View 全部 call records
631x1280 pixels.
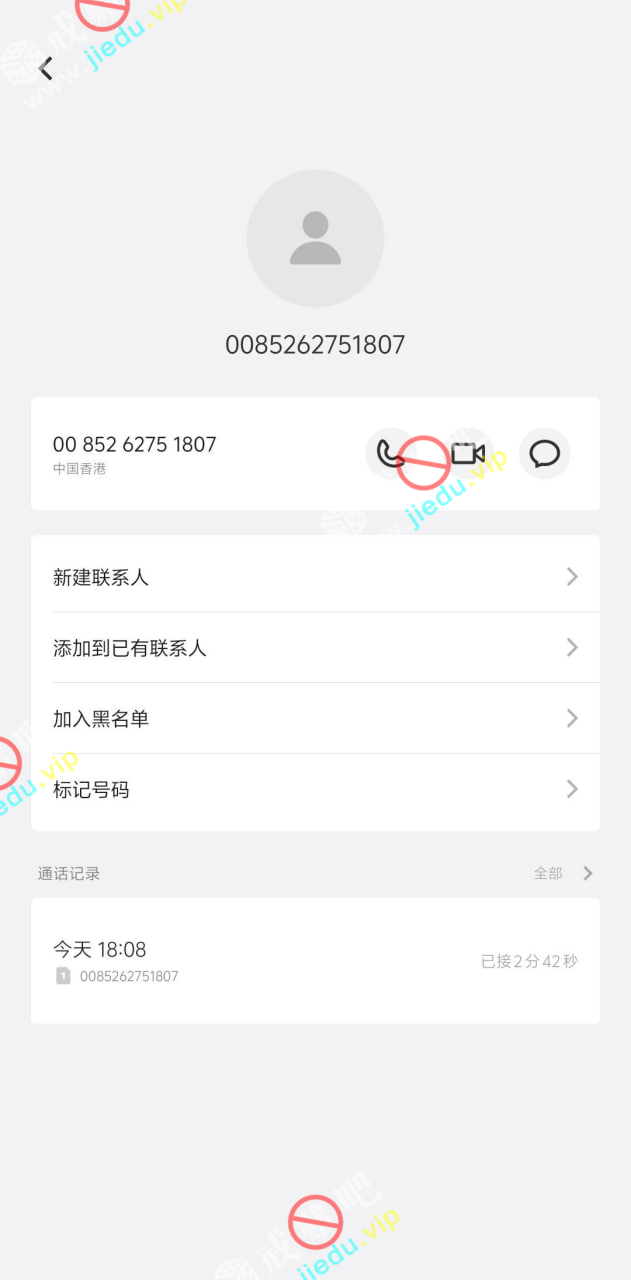tap(563, 873)
